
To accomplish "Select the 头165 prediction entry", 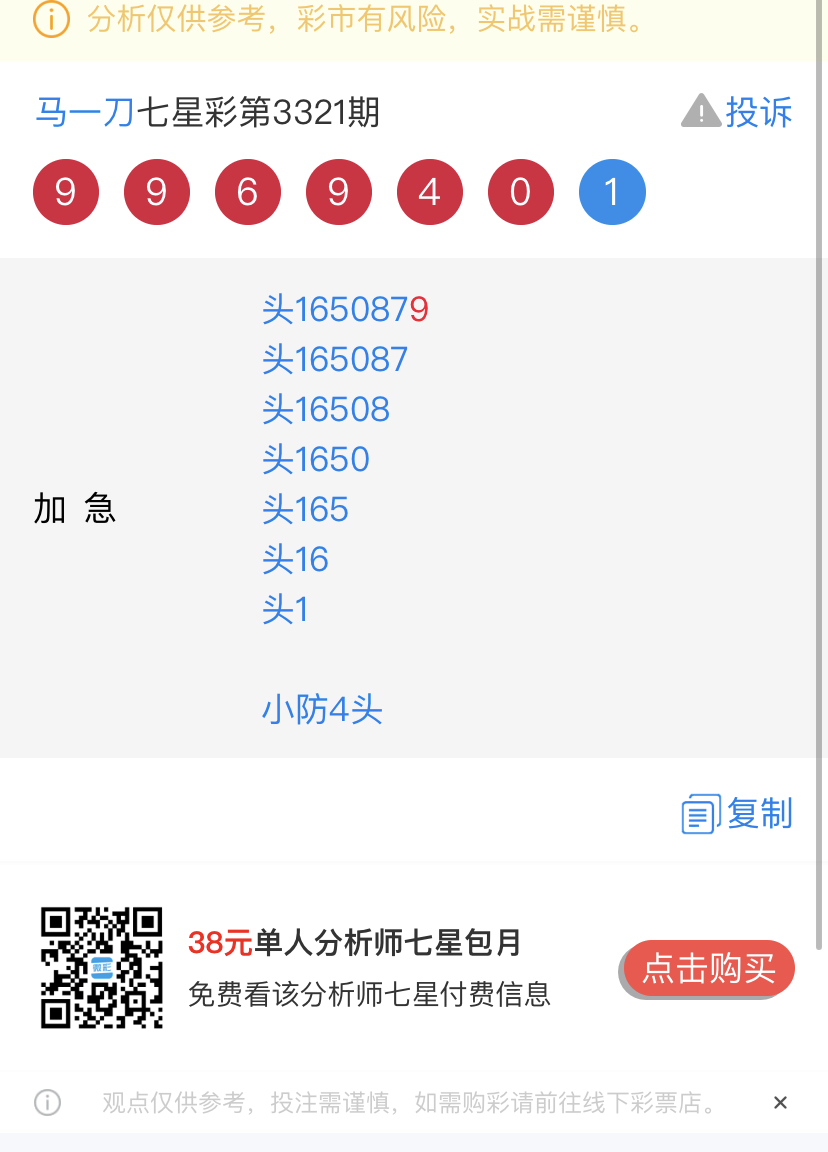I will (x=305, y=510).
